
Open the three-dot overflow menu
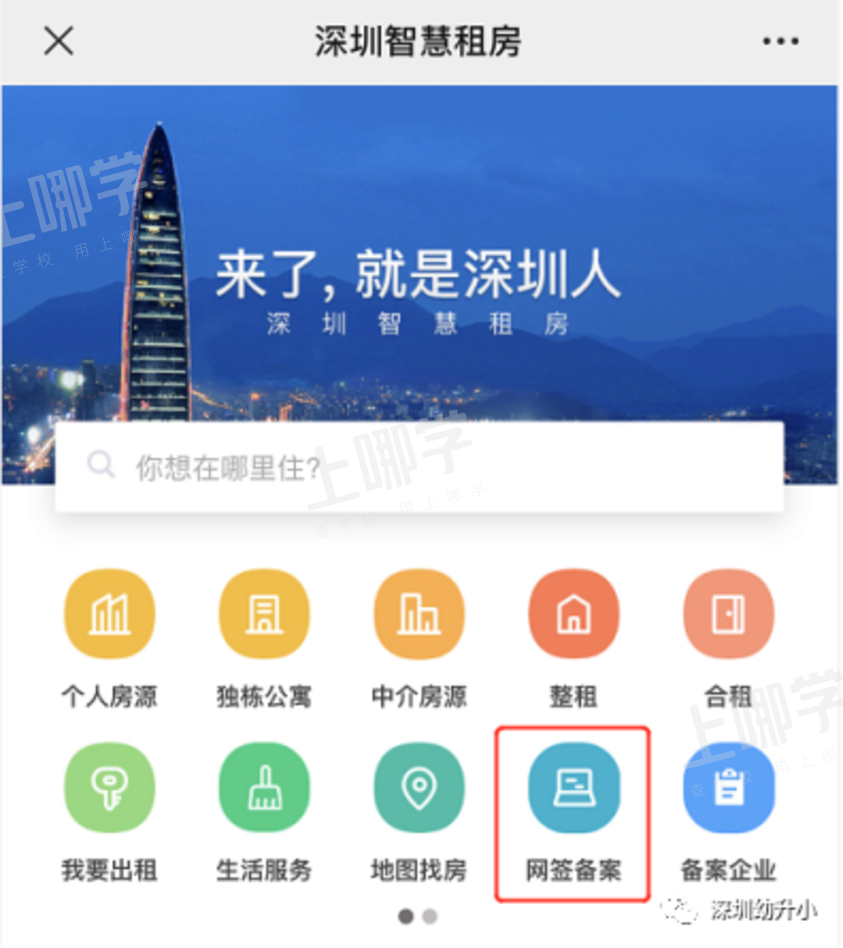(x=780, y=41)
